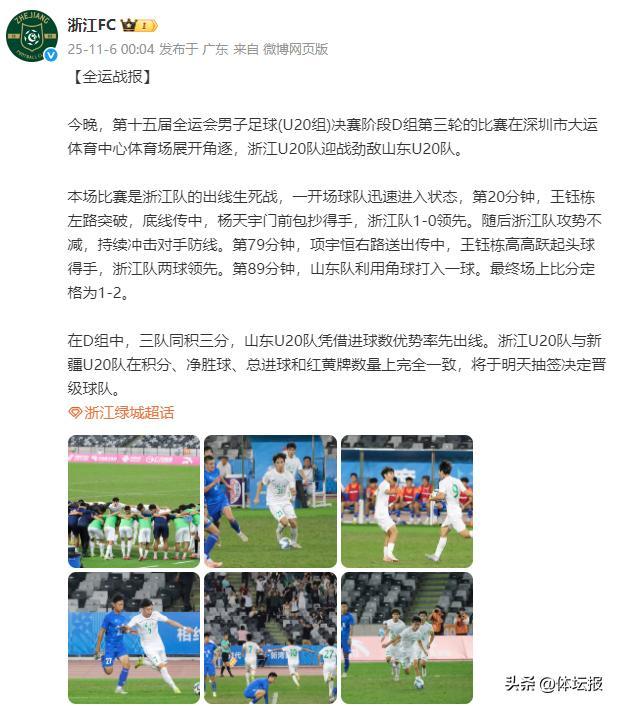617x706 pixels.
Task: Open the photo of number 9 running
Action: point(406,501)
